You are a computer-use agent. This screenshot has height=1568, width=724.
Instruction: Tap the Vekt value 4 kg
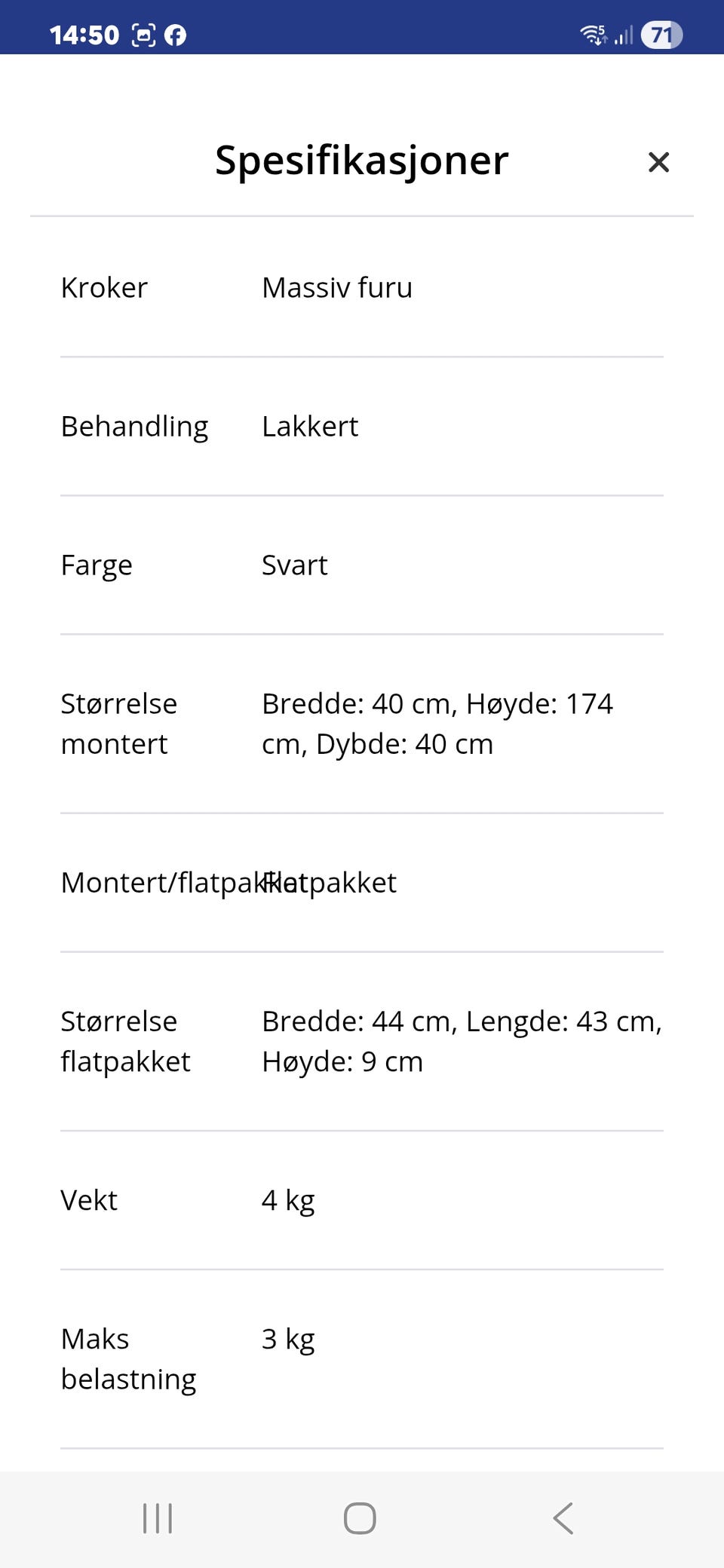[x=287, y=1200]
